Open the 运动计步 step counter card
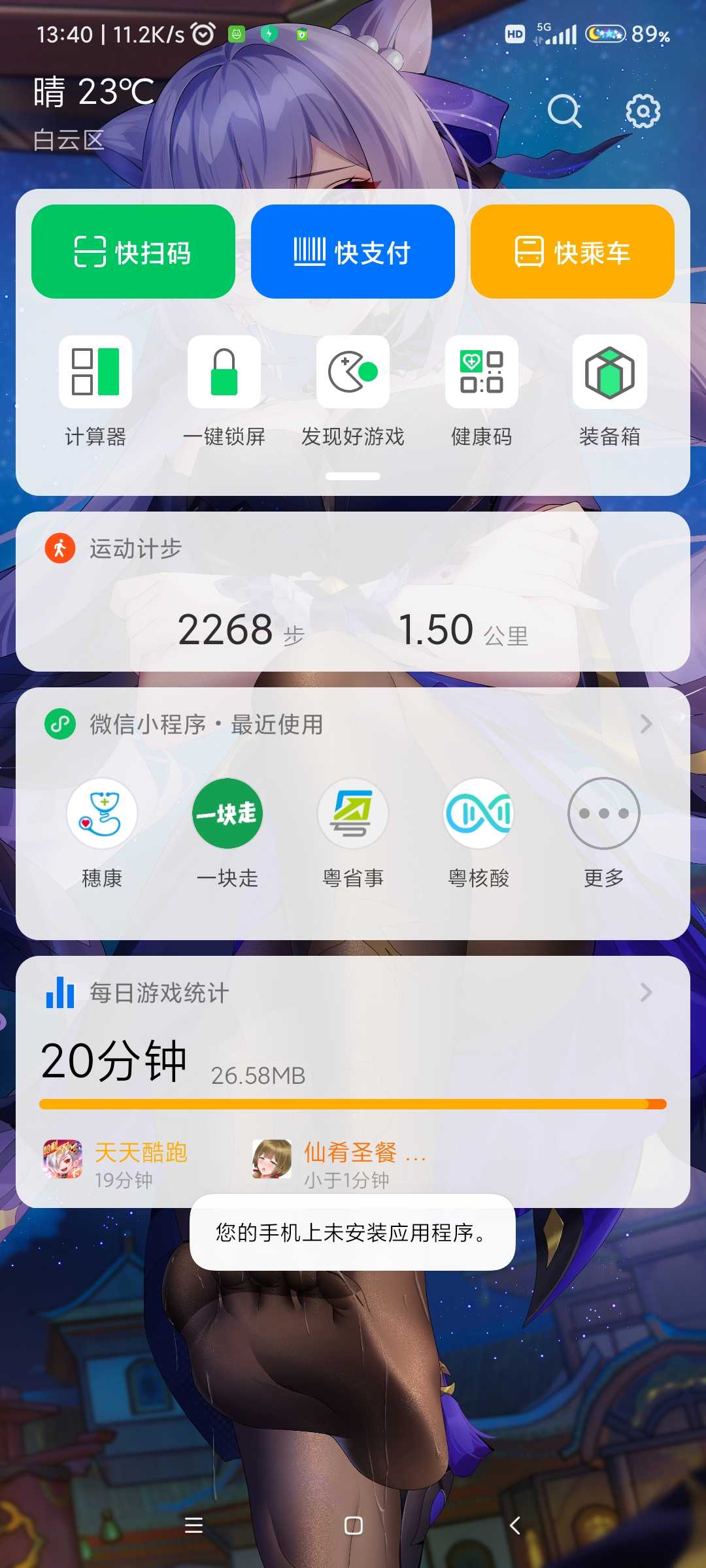This screenshot has height=1568, width=706. pos(353,591)
